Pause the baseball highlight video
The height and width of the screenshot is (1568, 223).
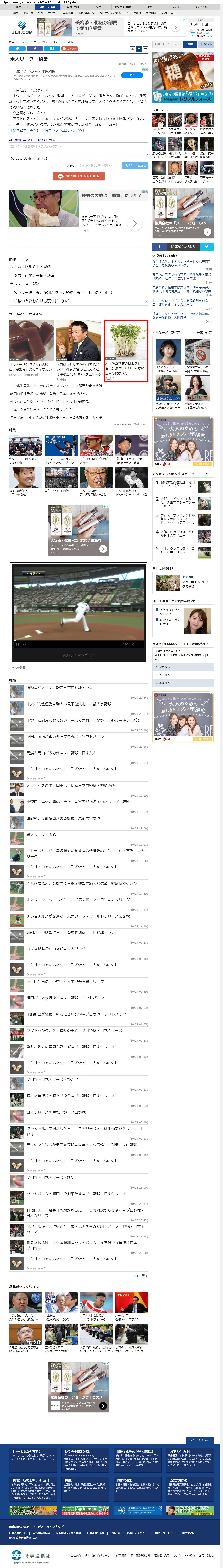[x=17, y=644]
